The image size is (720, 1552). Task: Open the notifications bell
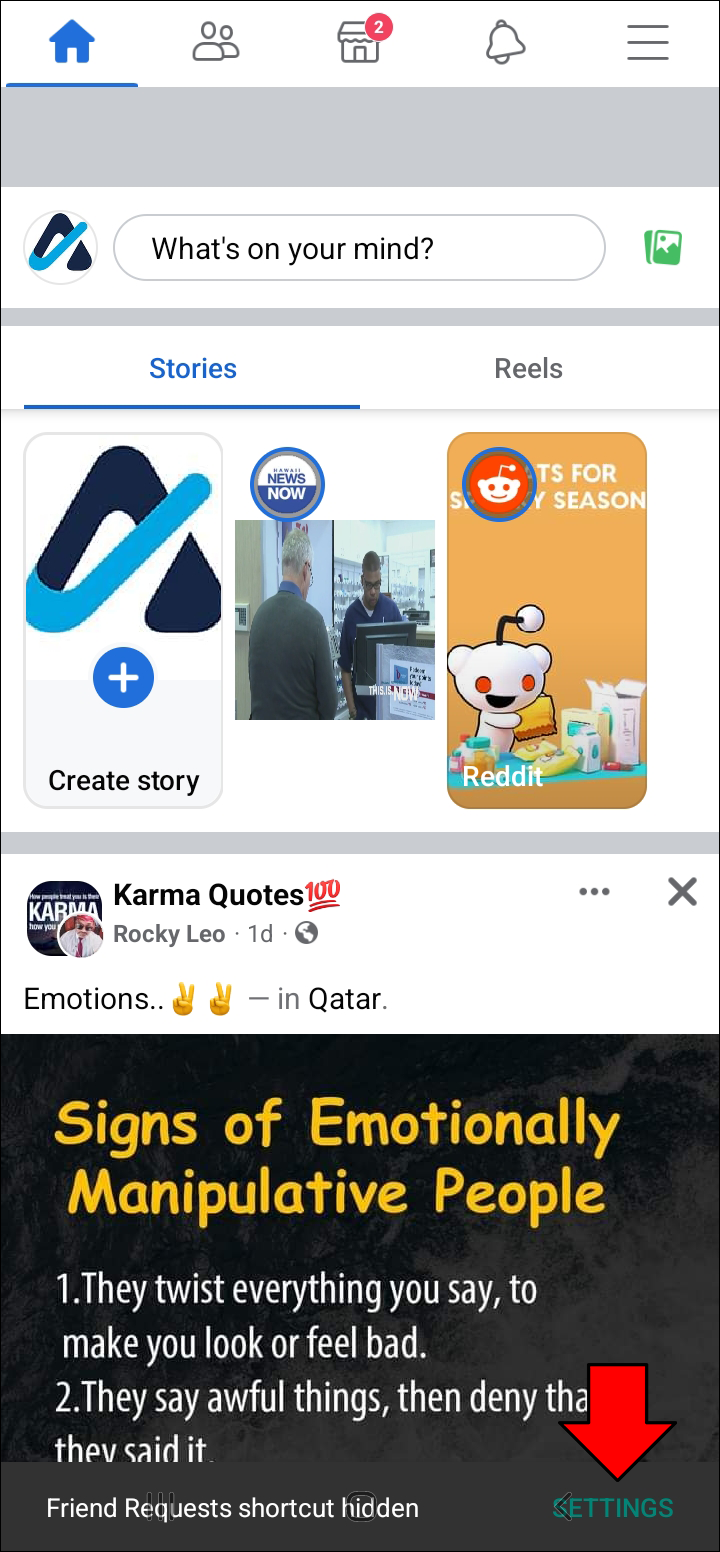(505, 43)
